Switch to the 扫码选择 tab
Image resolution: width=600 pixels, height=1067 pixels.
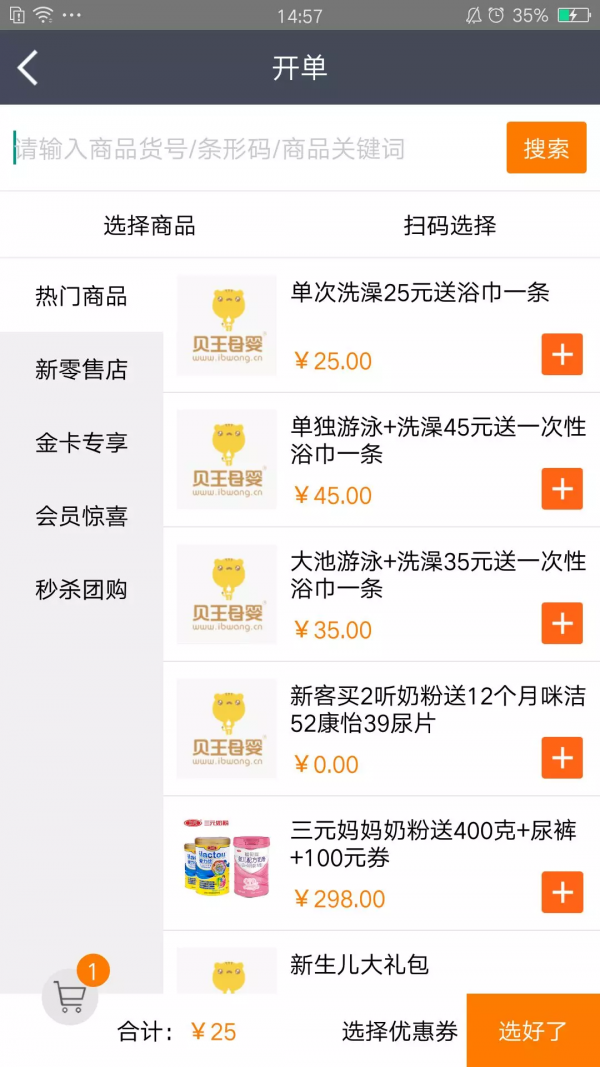point(449,225)
